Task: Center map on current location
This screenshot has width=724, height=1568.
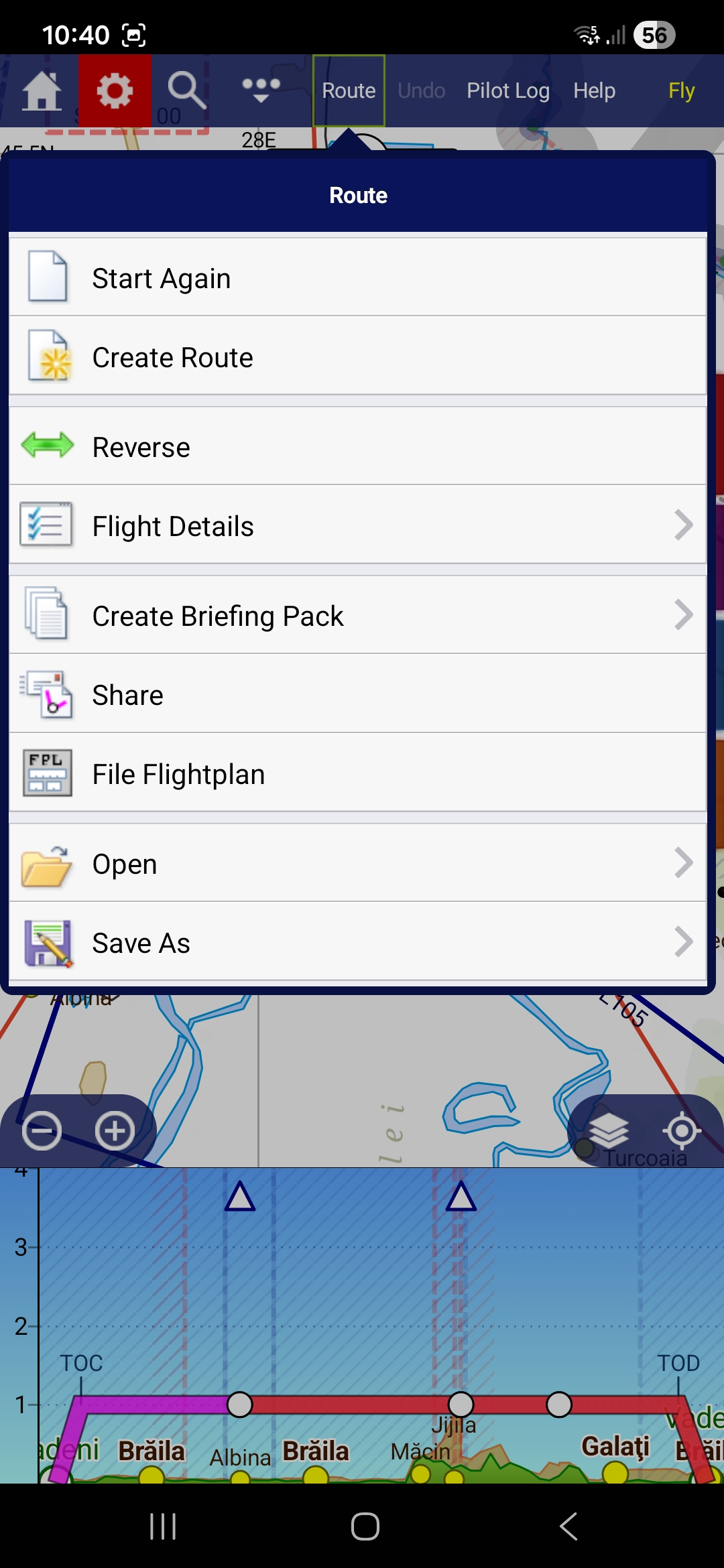Action: click(682, 1131)
